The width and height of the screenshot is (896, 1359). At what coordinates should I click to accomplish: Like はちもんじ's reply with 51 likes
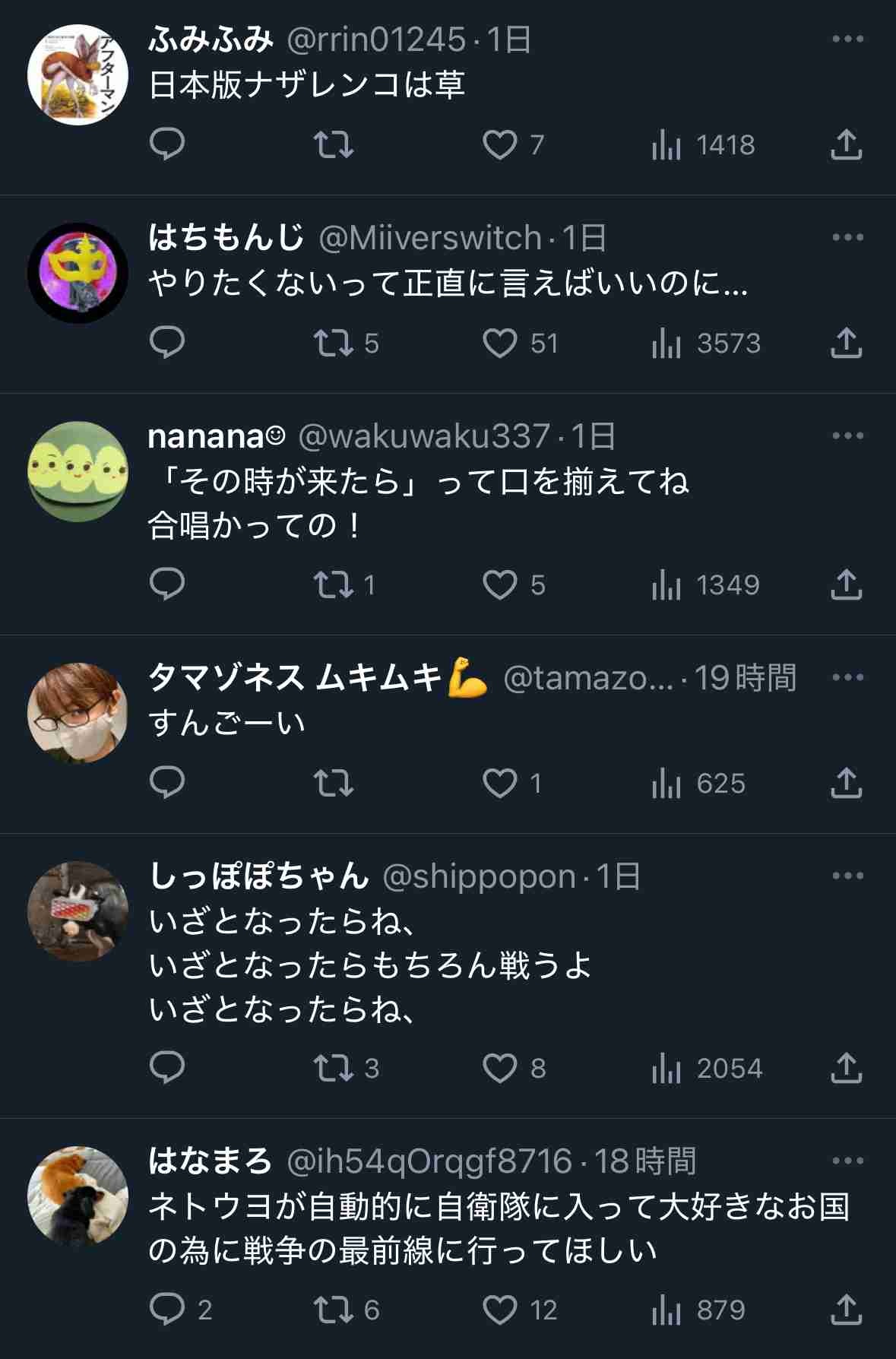pos(500,343)
